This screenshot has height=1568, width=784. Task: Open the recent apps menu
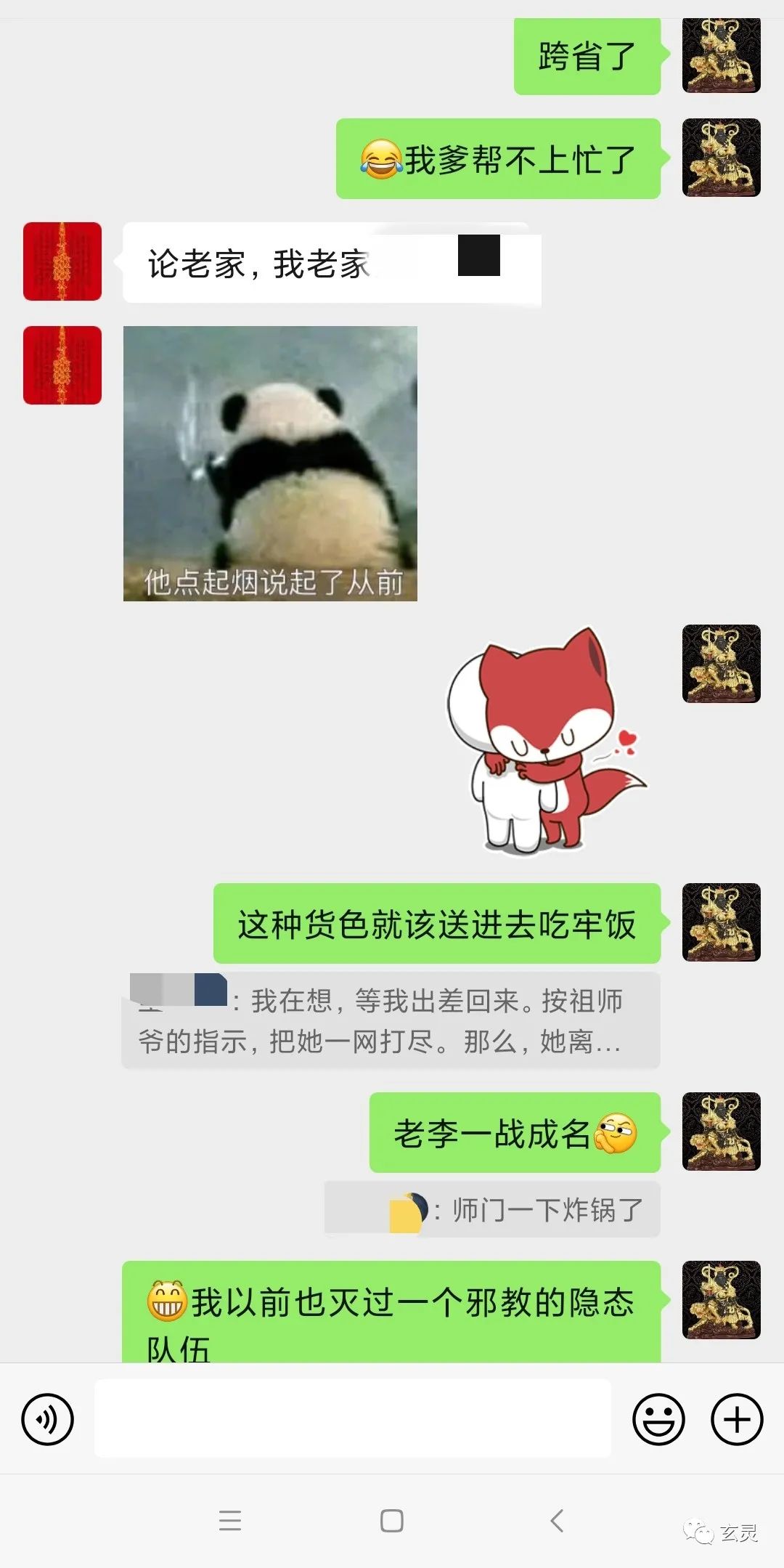coord(230,1520)
